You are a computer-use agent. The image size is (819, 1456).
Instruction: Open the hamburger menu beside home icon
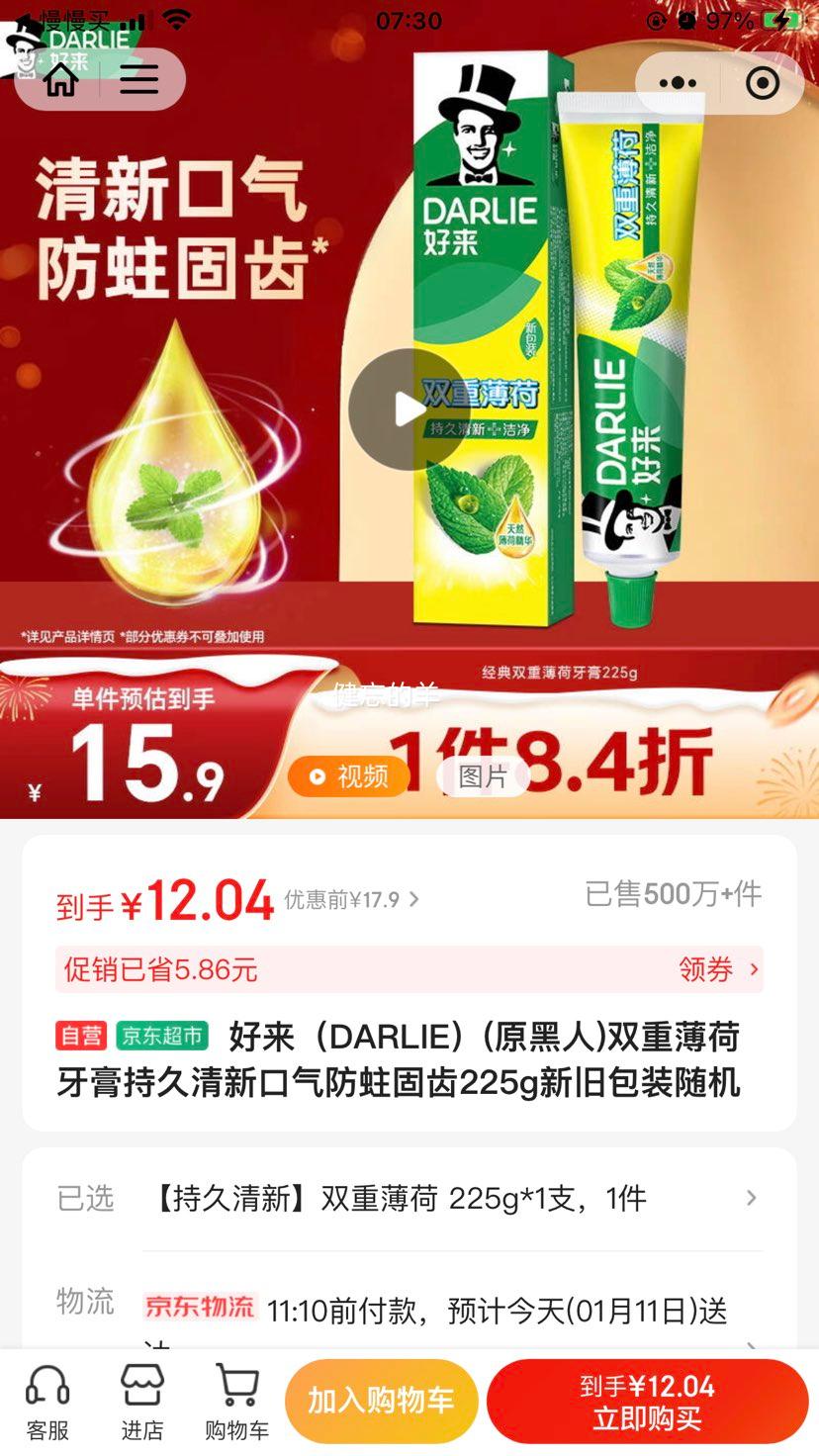click(139, 80)
